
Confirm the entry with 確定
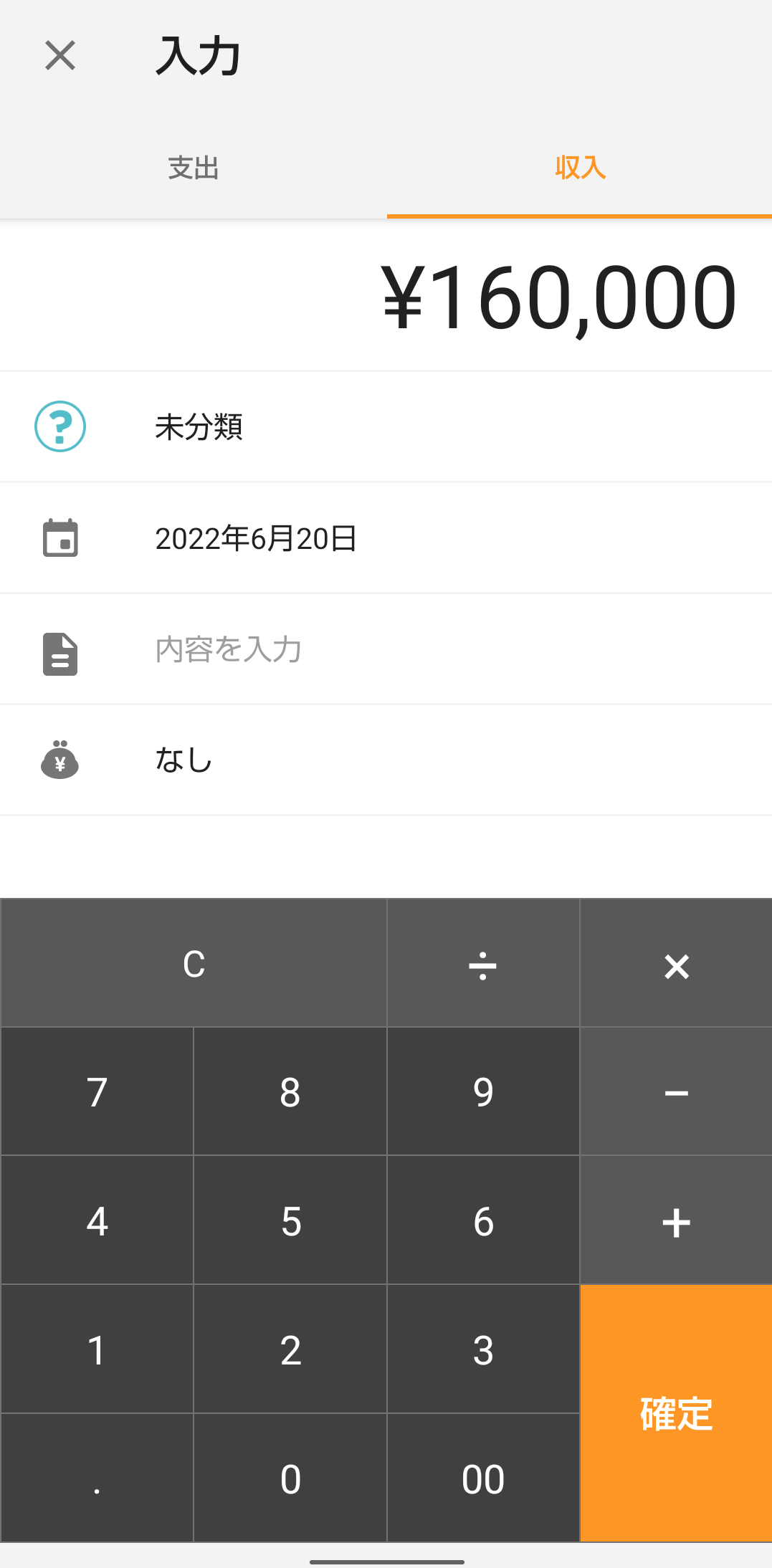pyautogui.click(x=676, y=1413)
